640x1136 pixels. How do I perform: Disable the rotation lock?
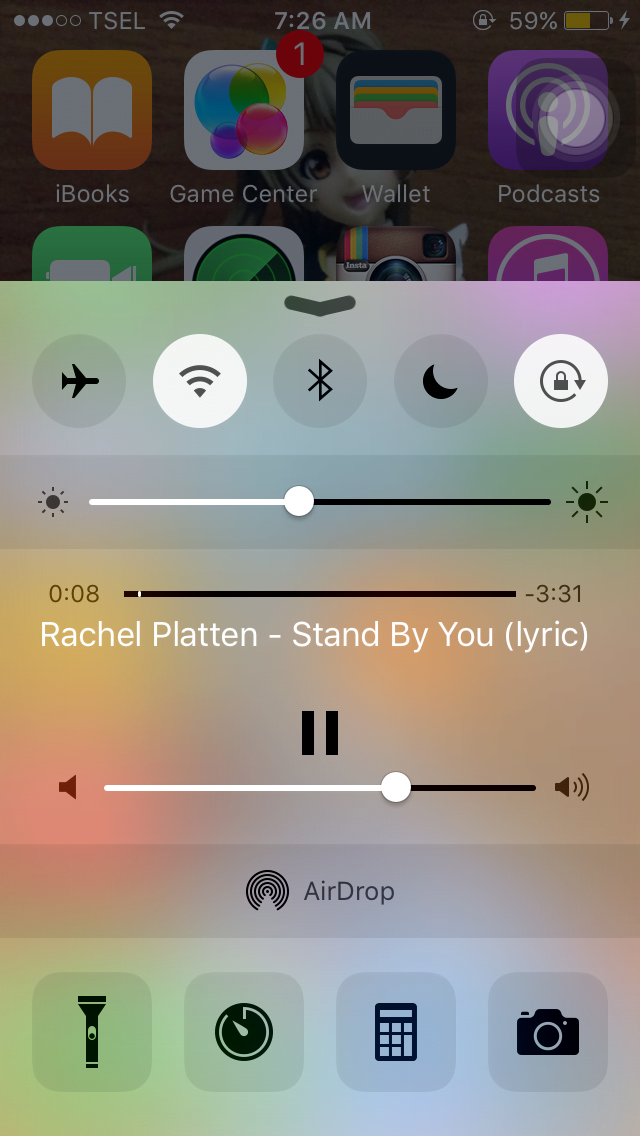point(561,381)
